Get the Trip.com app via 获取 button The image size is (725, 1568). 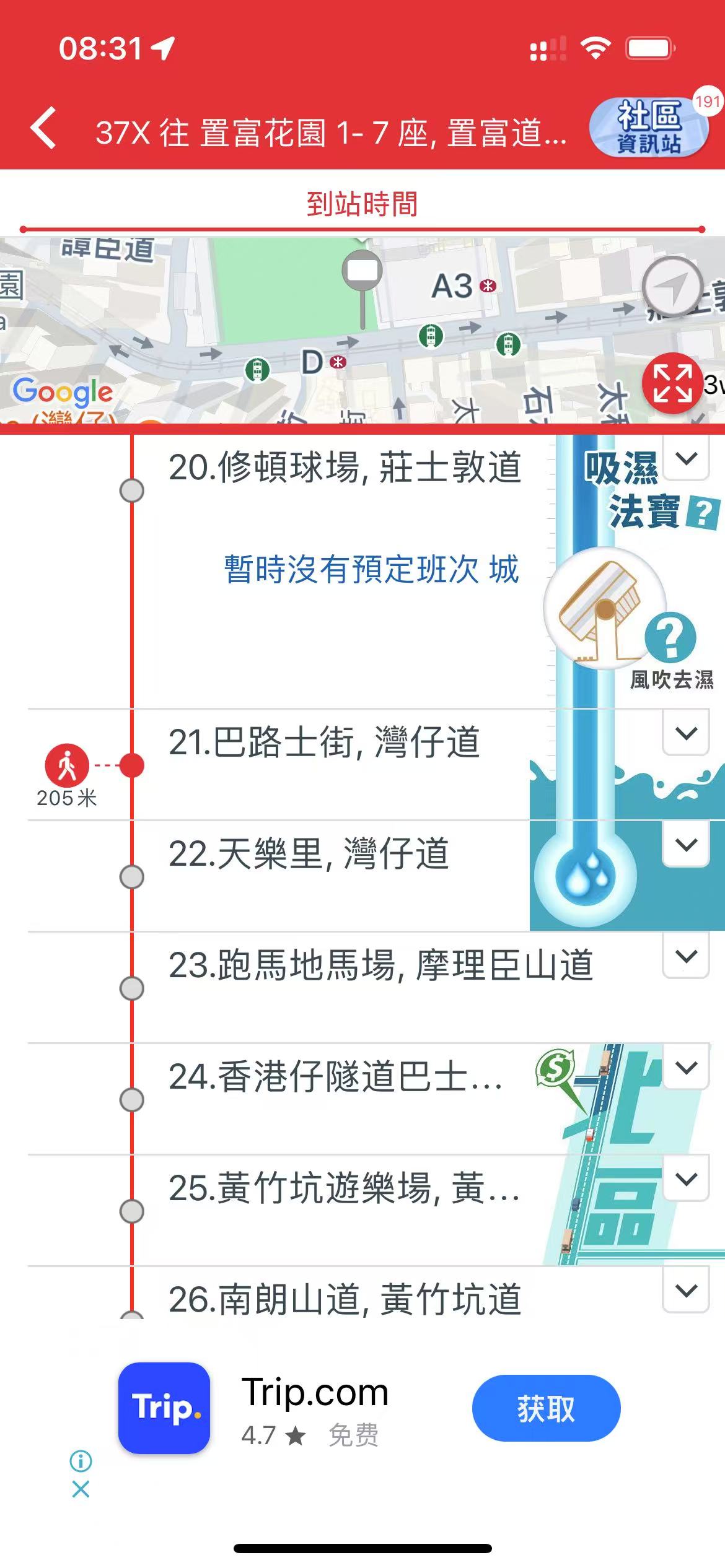[x=546, y=1408]
